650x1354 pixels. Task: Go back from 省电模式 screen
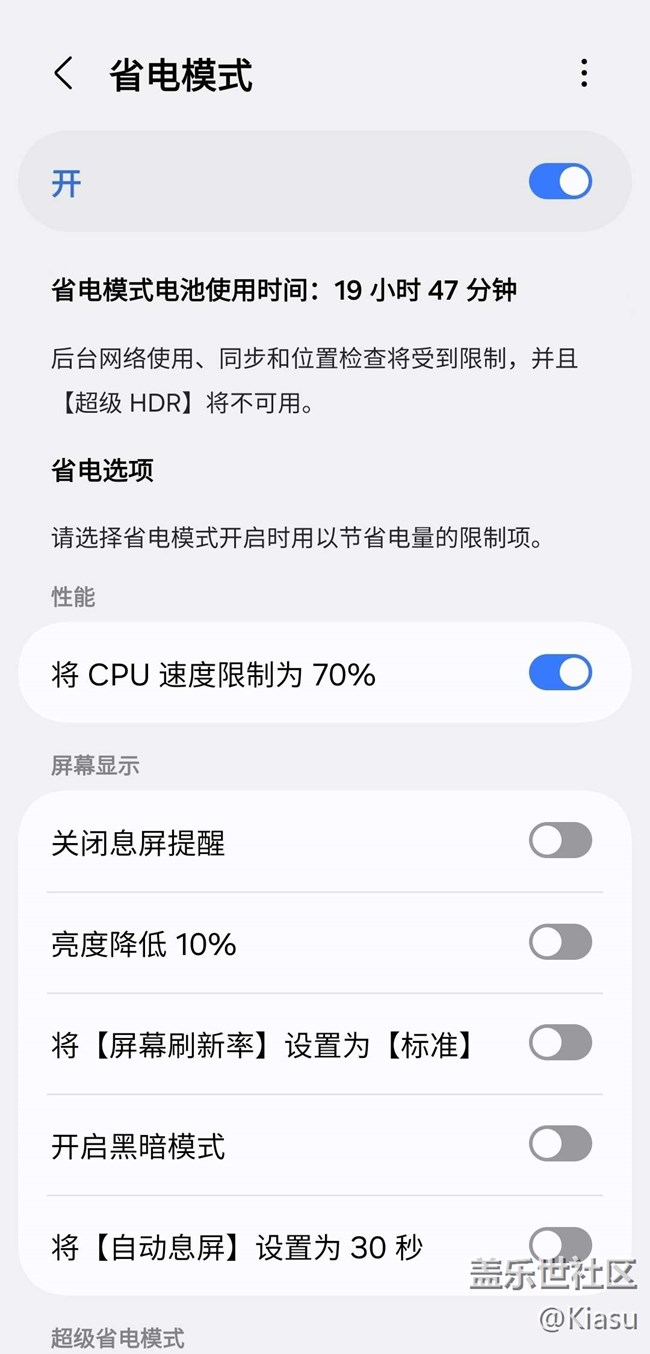point(64,73)
